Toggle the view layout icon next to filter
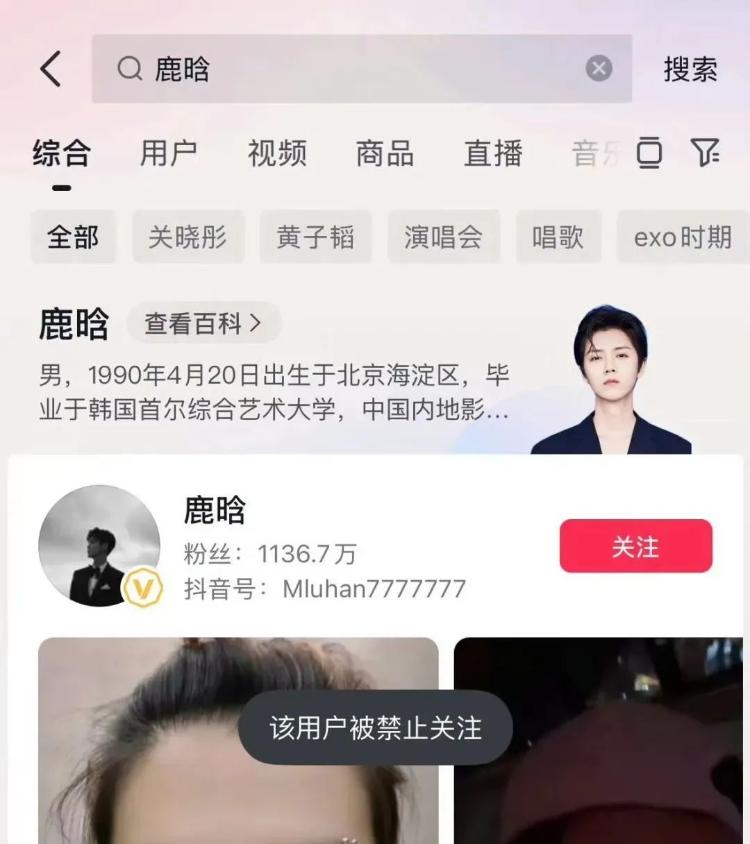The width and height of the screenshot is (750, 844). point(649,152)
